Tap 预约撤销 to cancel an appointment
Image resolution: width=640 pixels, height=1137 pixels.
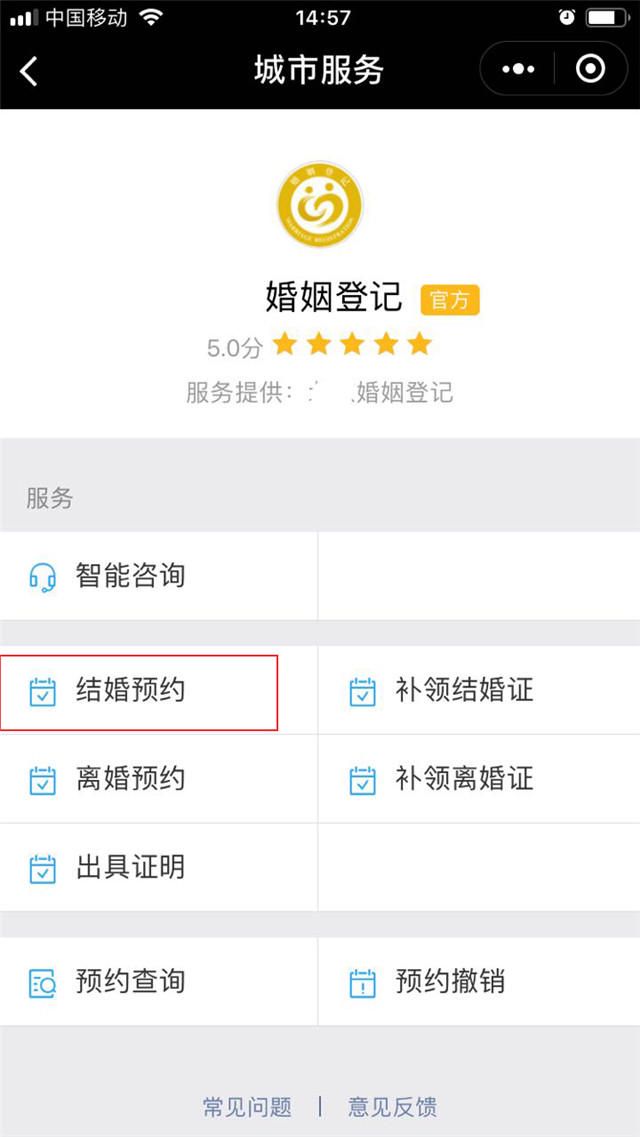479,981
